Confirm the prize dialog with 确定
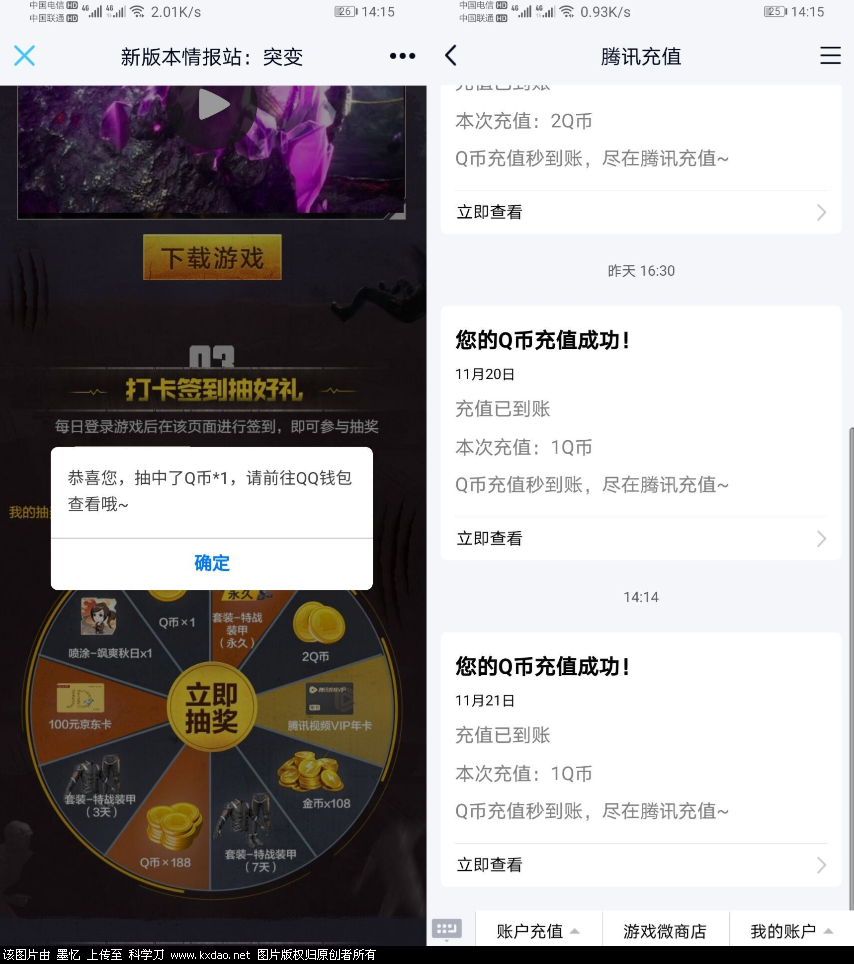 pyautogui.click(x=212, y=563)
